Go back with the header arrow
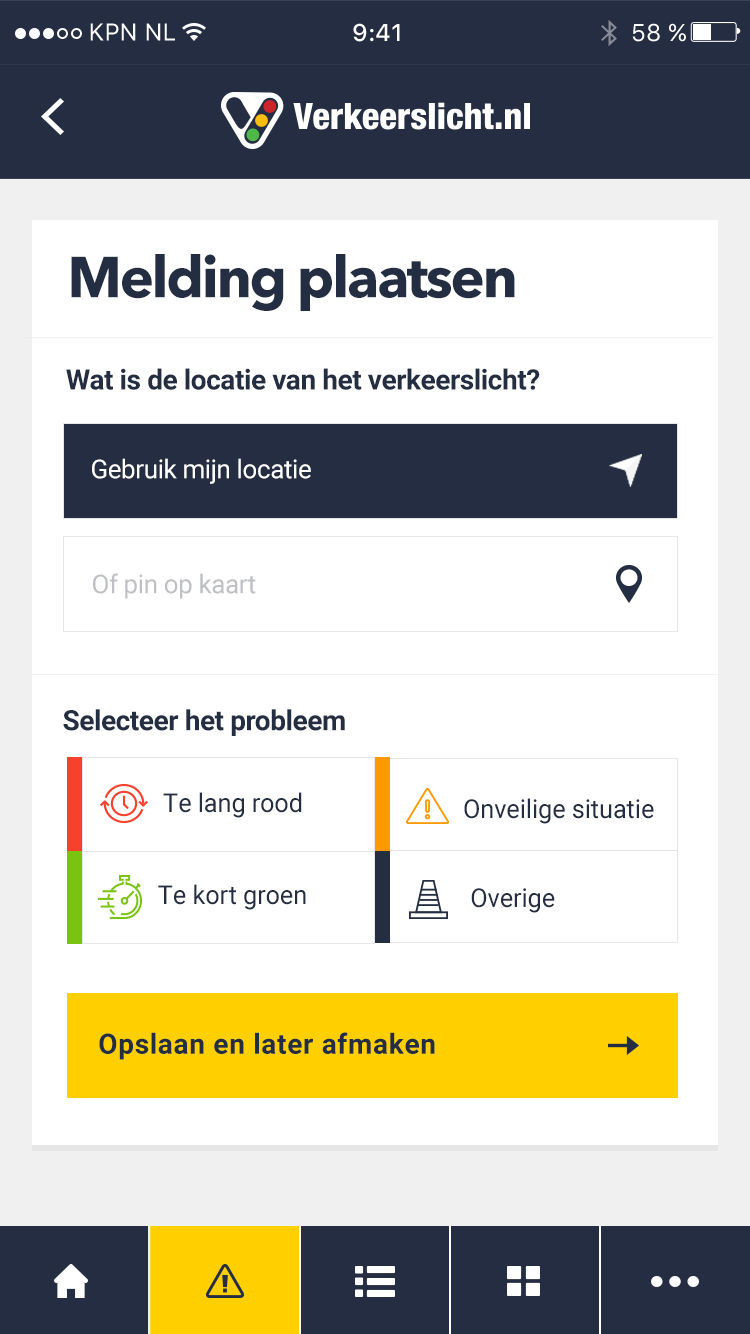Image resolution: width=750 pixels, height=1334 pixels. click(x=53, y=117)
